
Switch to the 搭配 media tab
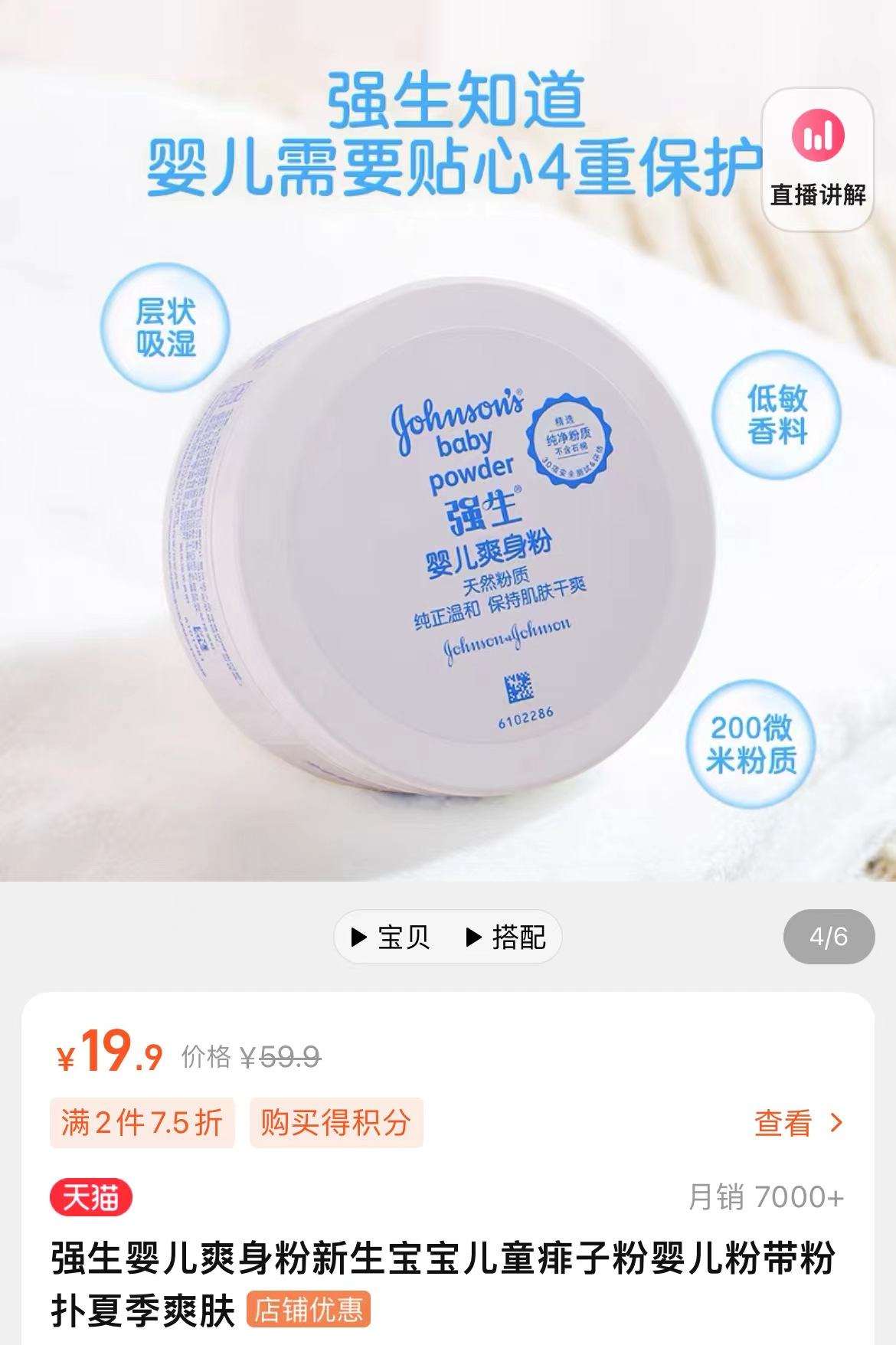point(506,937)
